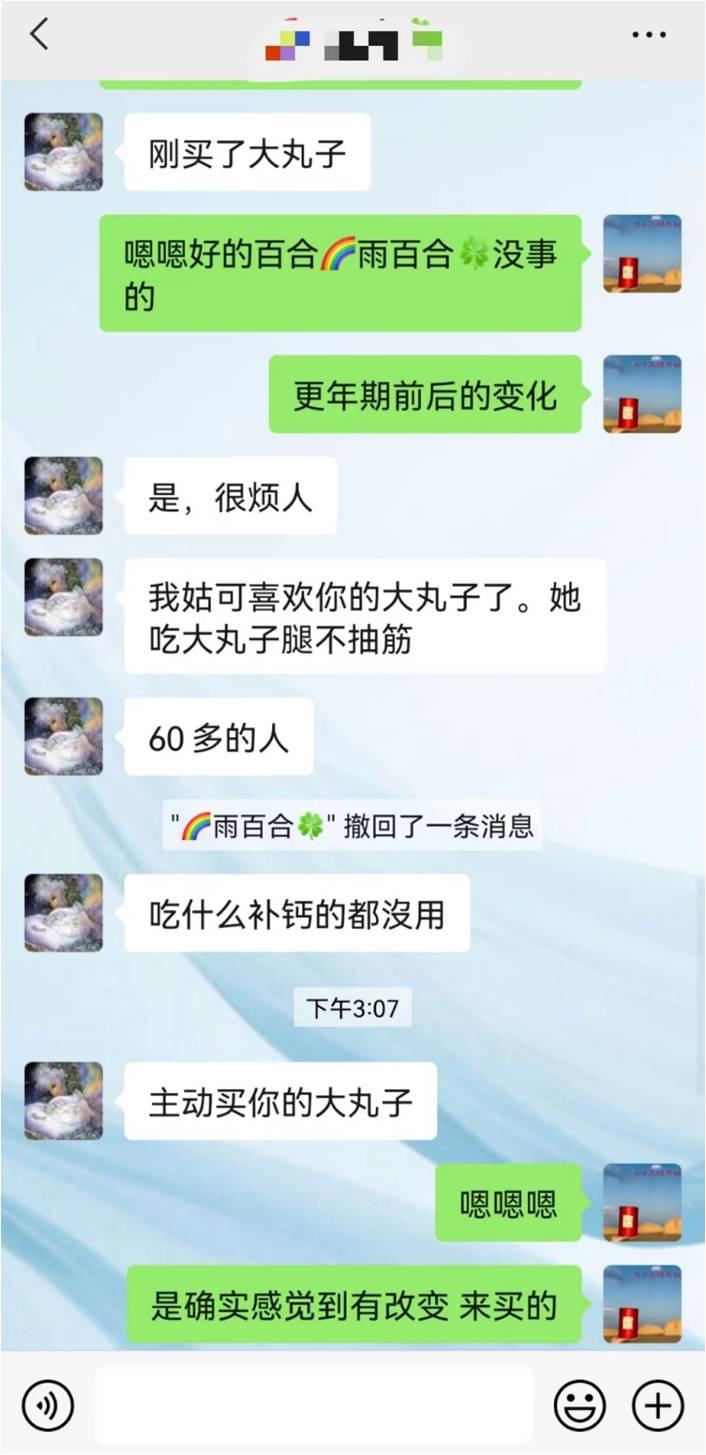Open sender avatar beside 刚买了大丸子
Viewport: 706px width, 1455px height.
pos(64,152)
